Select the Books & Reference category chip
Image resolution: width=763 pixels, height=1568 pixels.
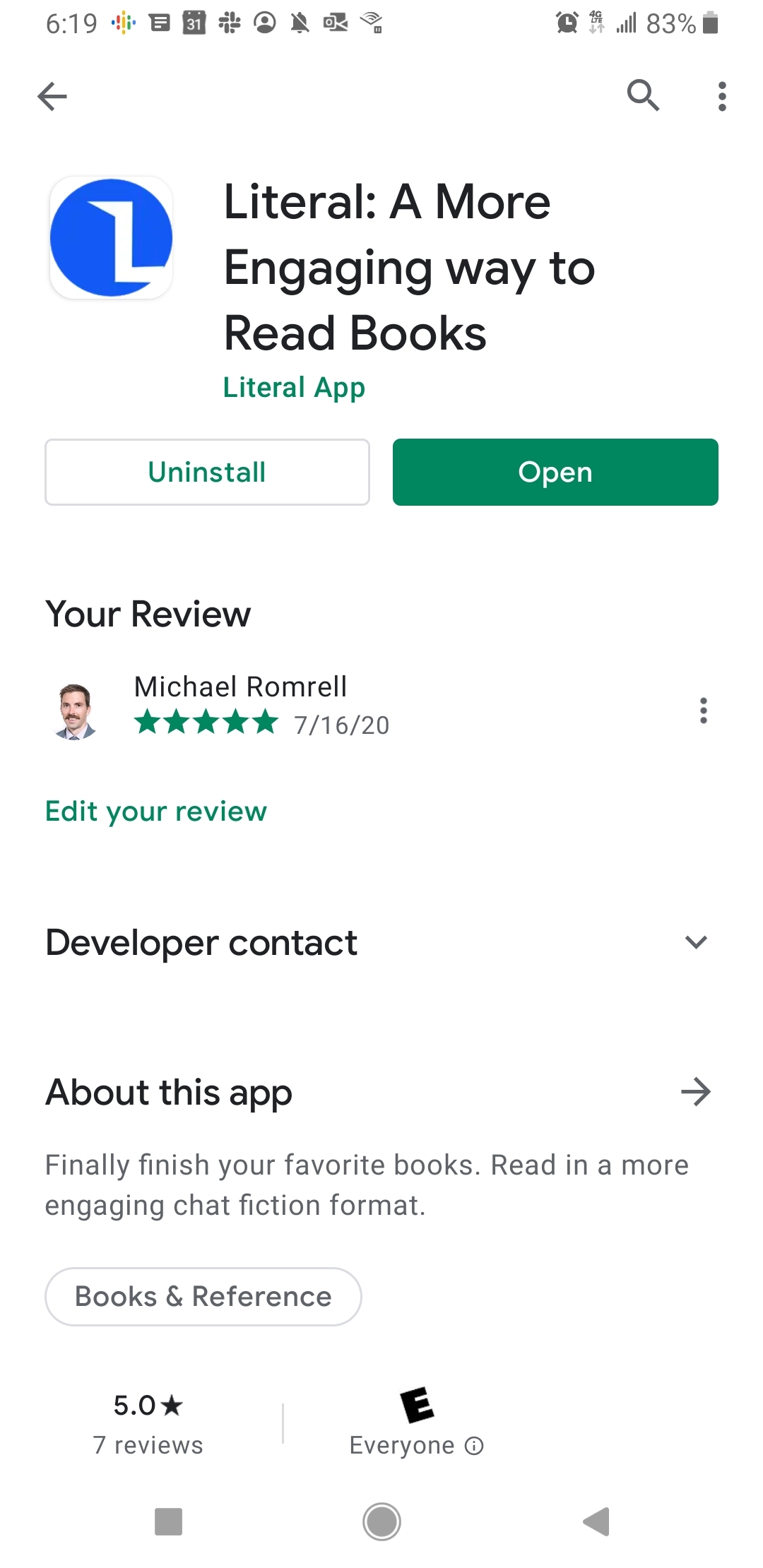pyautogui.click(x=203, y=1296)
